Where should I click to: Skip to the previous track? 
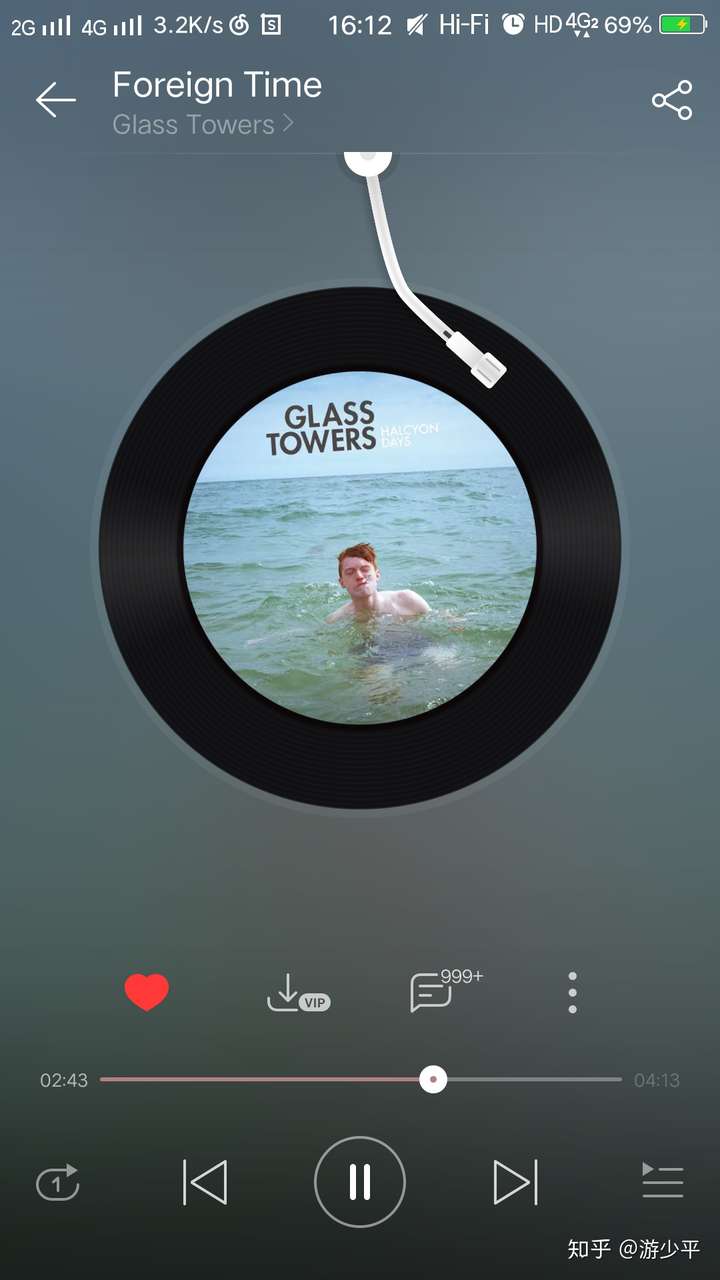[205, 1182]
